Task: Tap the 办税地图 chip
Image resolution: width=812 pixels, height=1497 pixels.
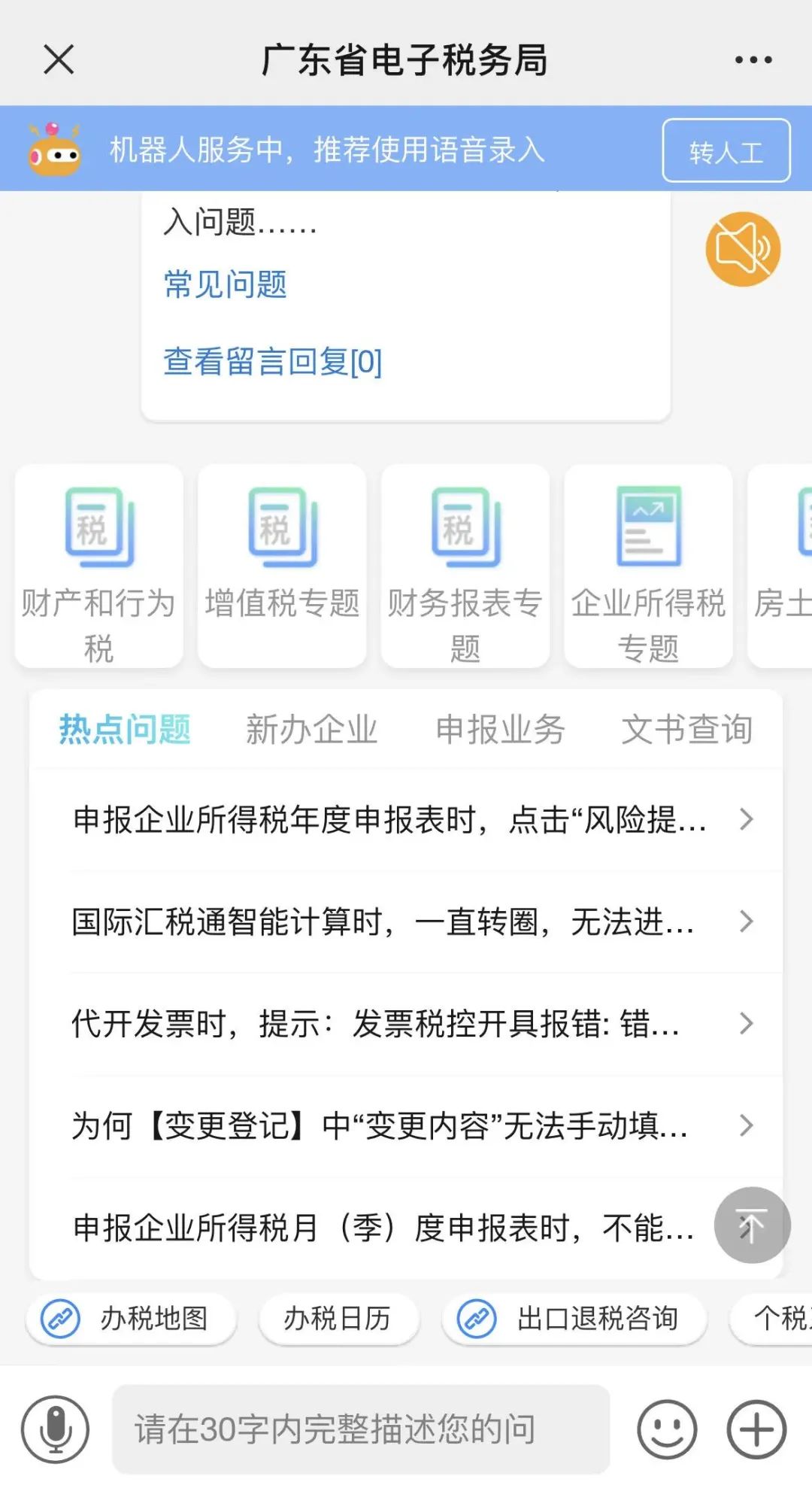Action: 131,1318
